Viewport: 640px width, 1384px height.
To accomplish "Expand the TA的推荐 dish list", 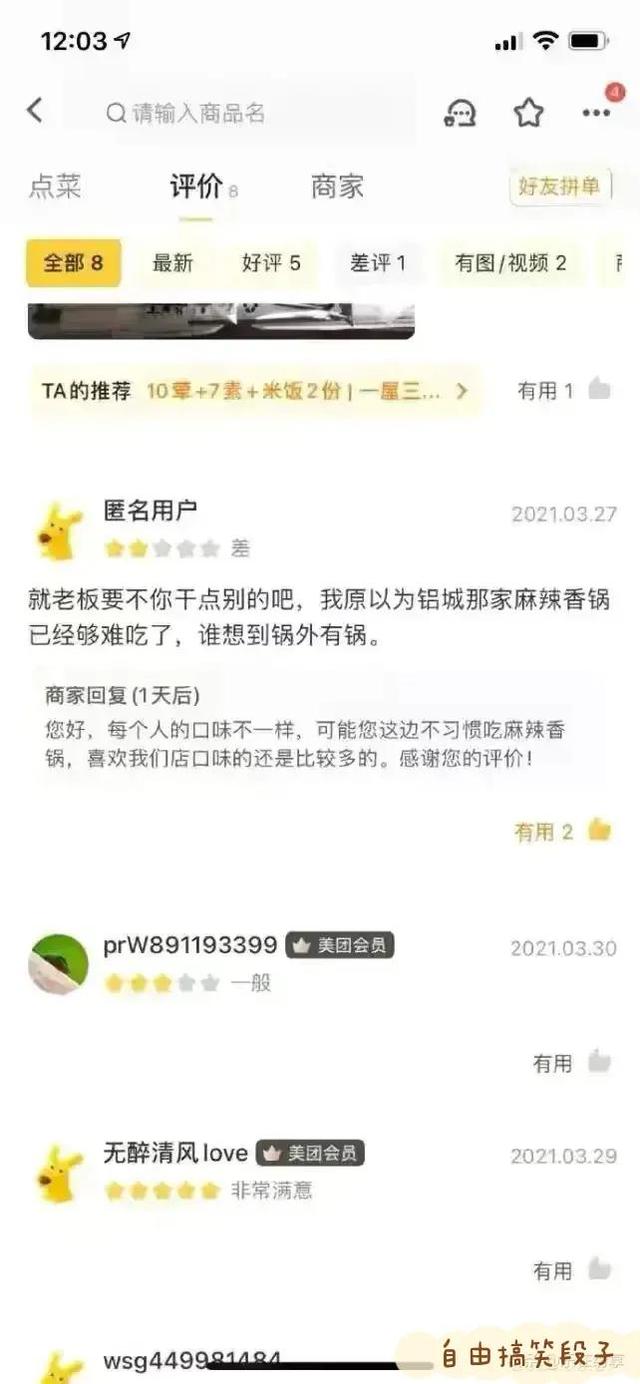I will pyautogui.click(x=255, y=391).
